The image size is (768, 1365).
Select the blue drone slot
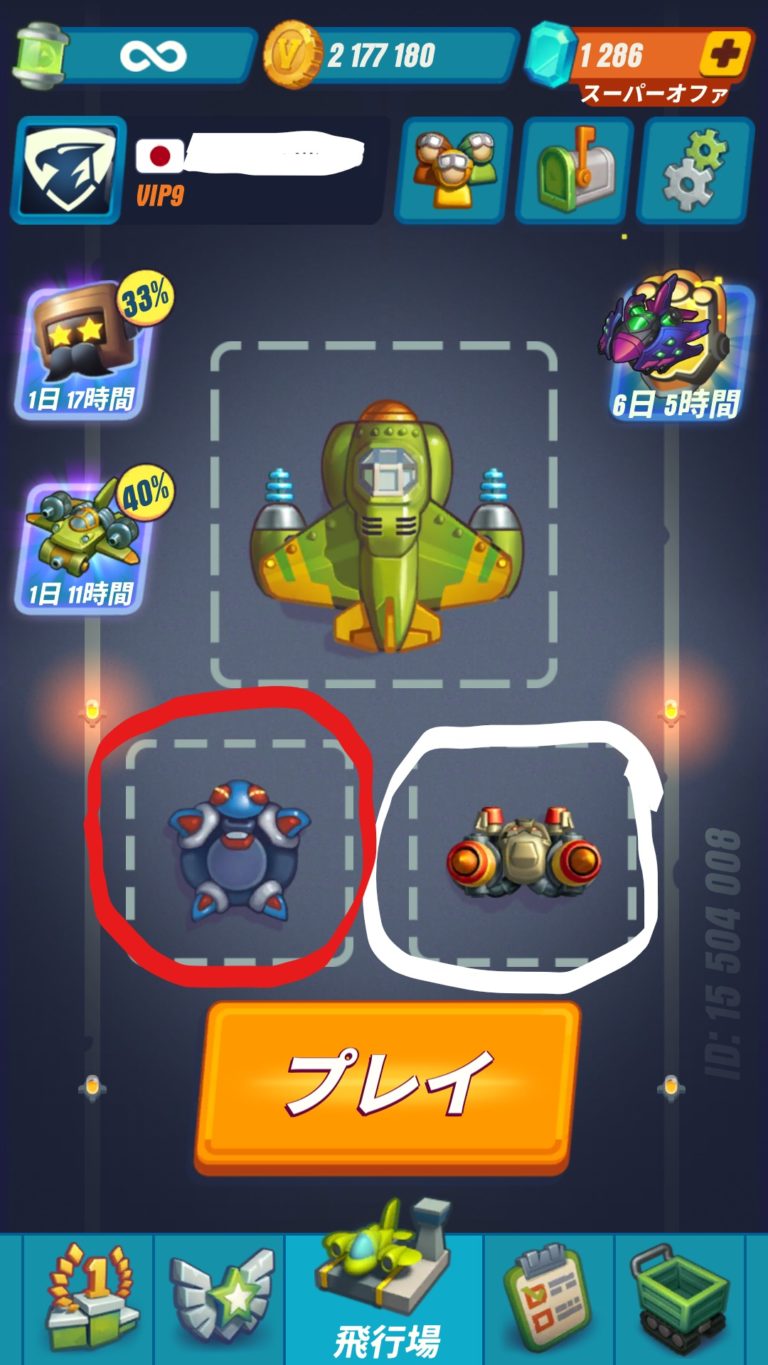point(238,852)
